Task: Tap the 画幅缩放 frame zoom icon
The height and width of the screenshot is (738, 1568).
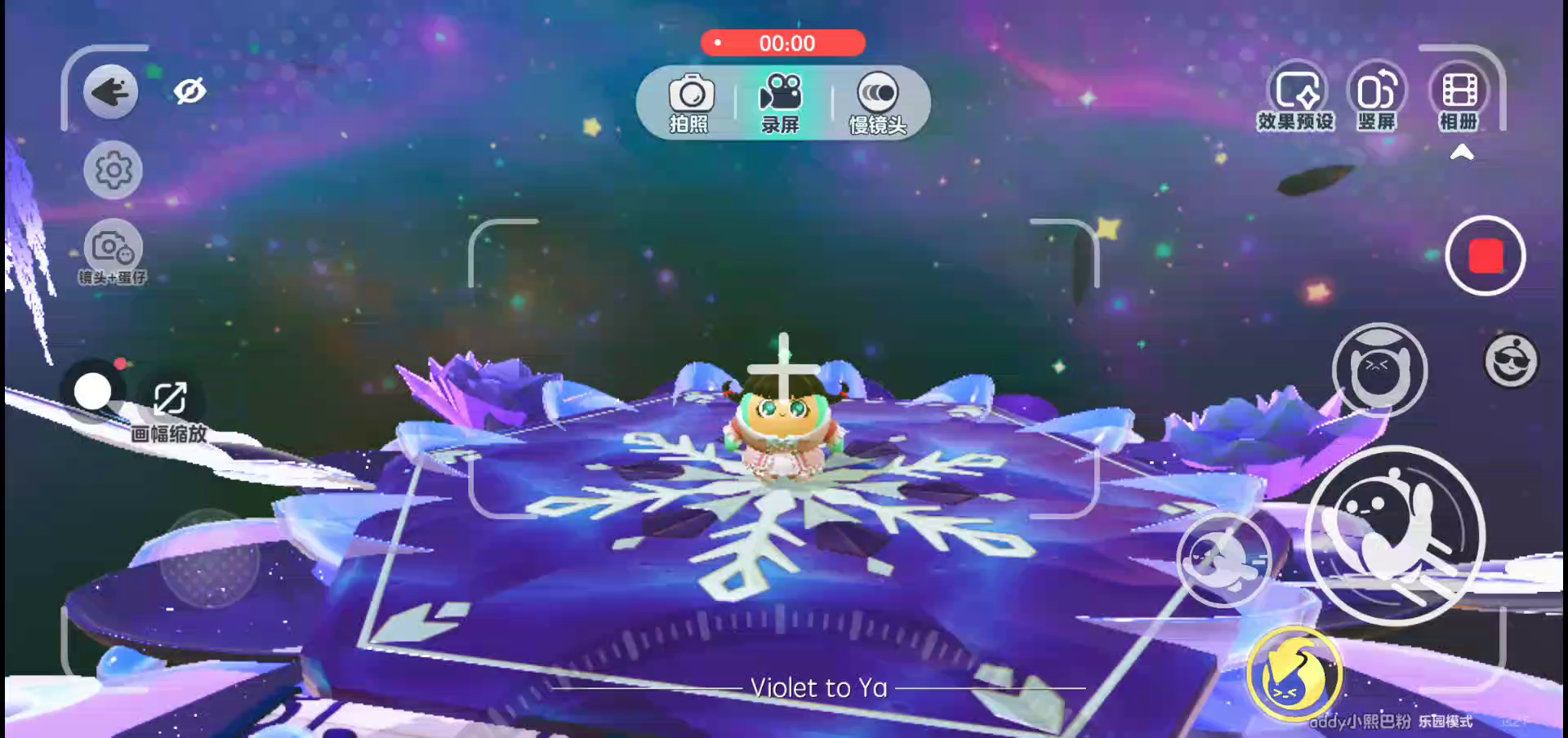Action: pyautogui.click(x=170, y=398)
